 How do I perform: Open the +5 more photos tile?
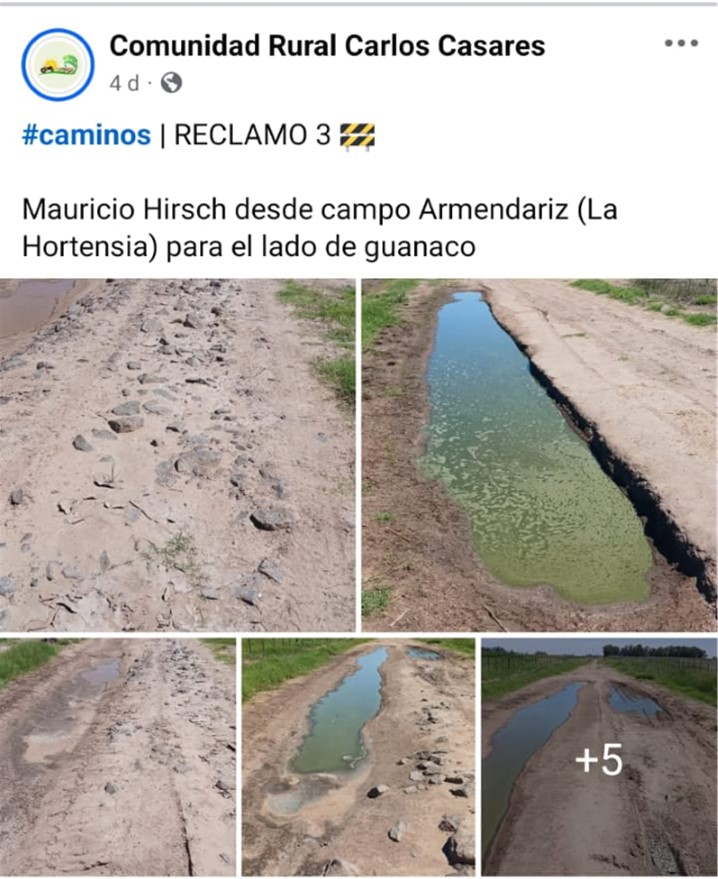pyautogui.click(x=599, y=756)
